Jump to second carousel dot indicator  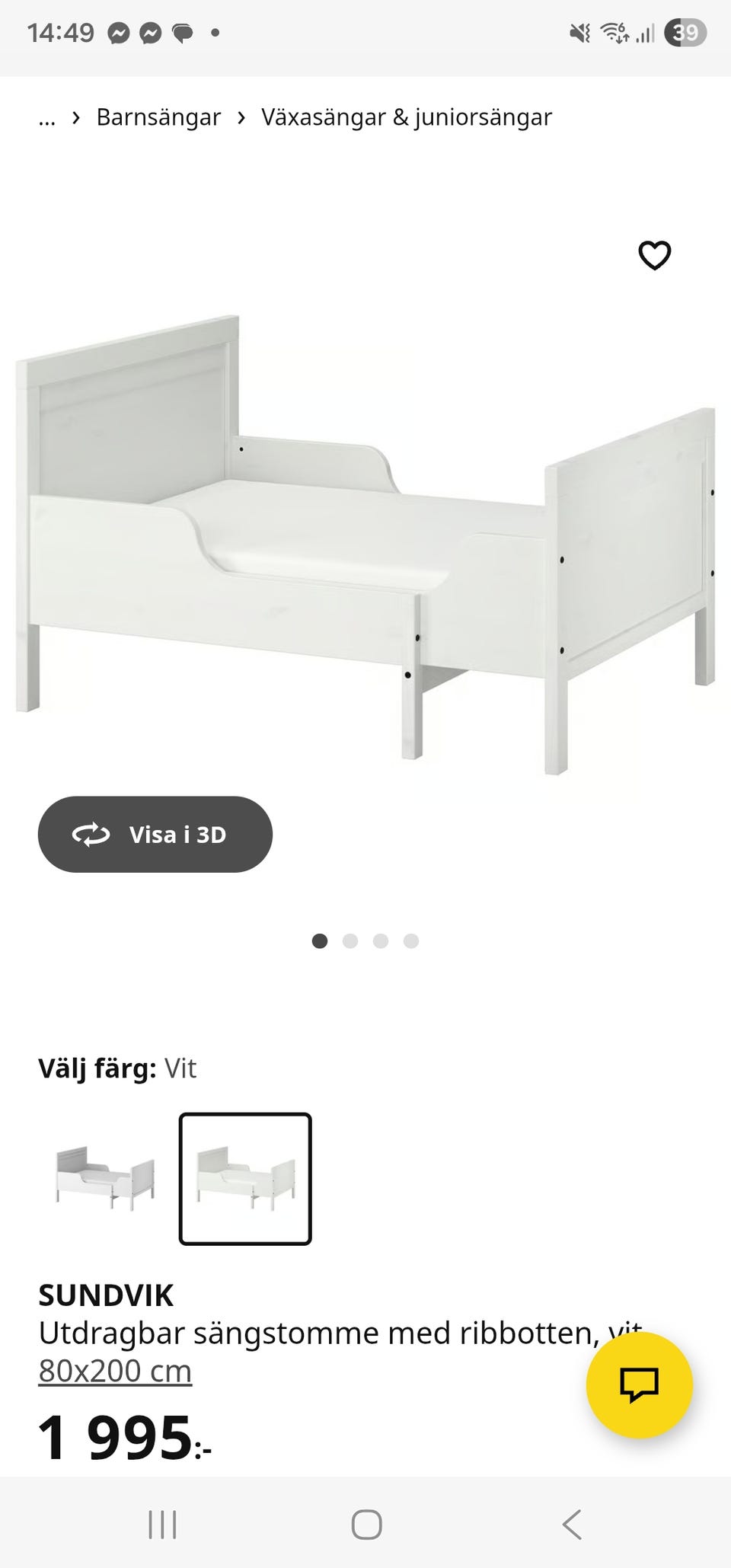(351, 941)
